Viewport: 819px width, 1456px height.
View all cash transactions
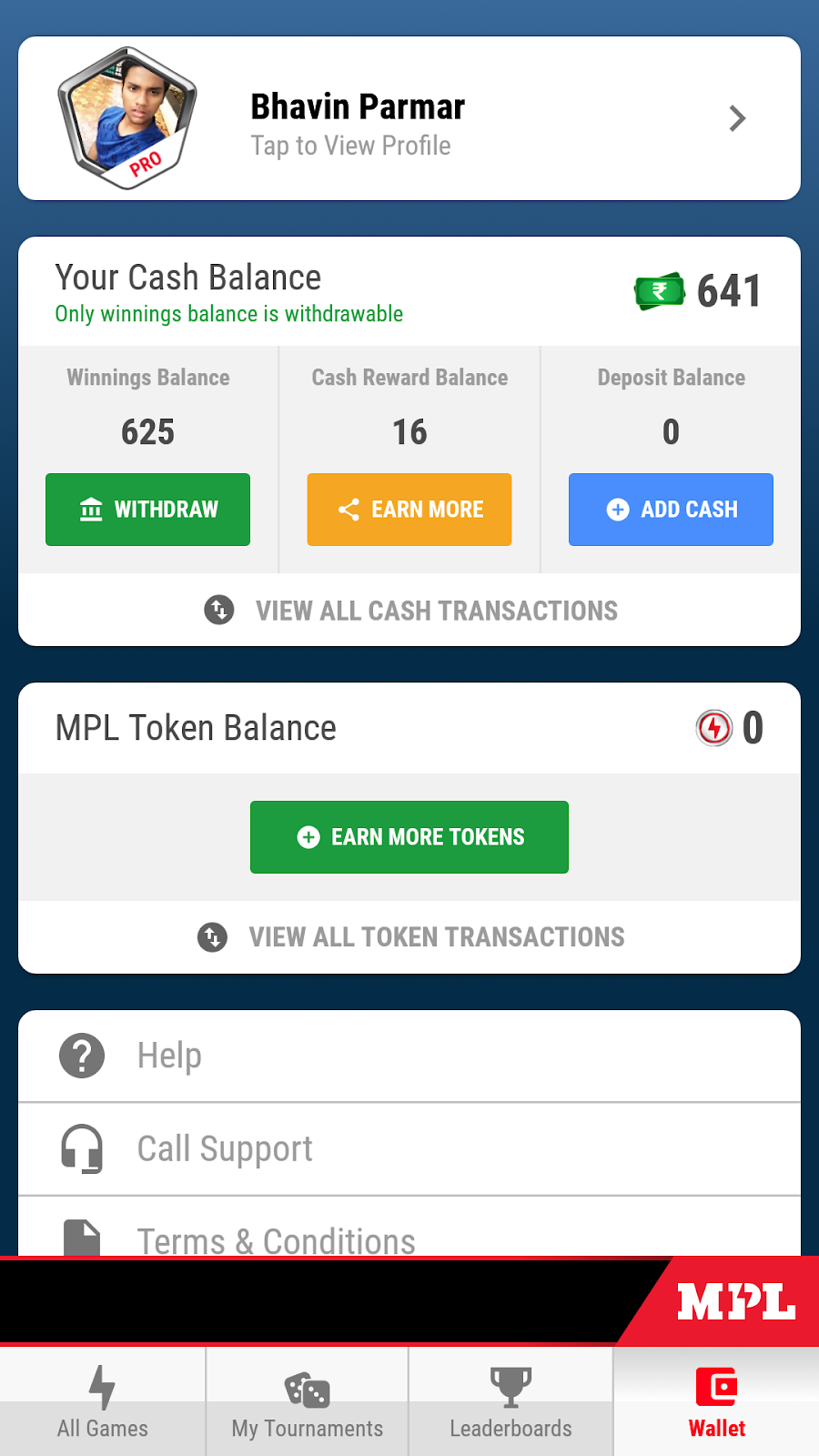point(409,610)
